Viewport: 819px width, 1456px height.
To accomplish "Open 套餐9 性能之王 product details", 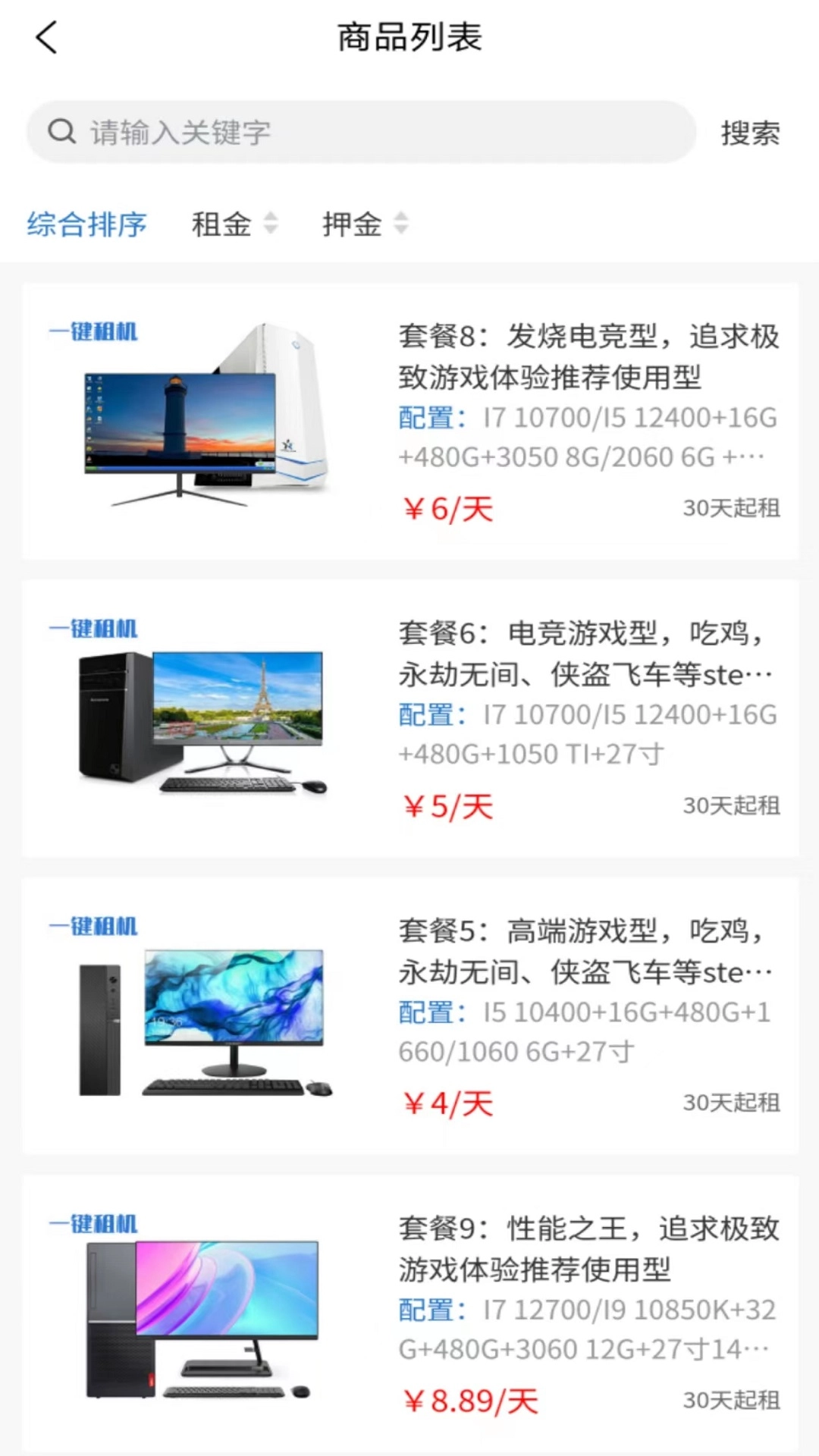I will (588, 1247).
